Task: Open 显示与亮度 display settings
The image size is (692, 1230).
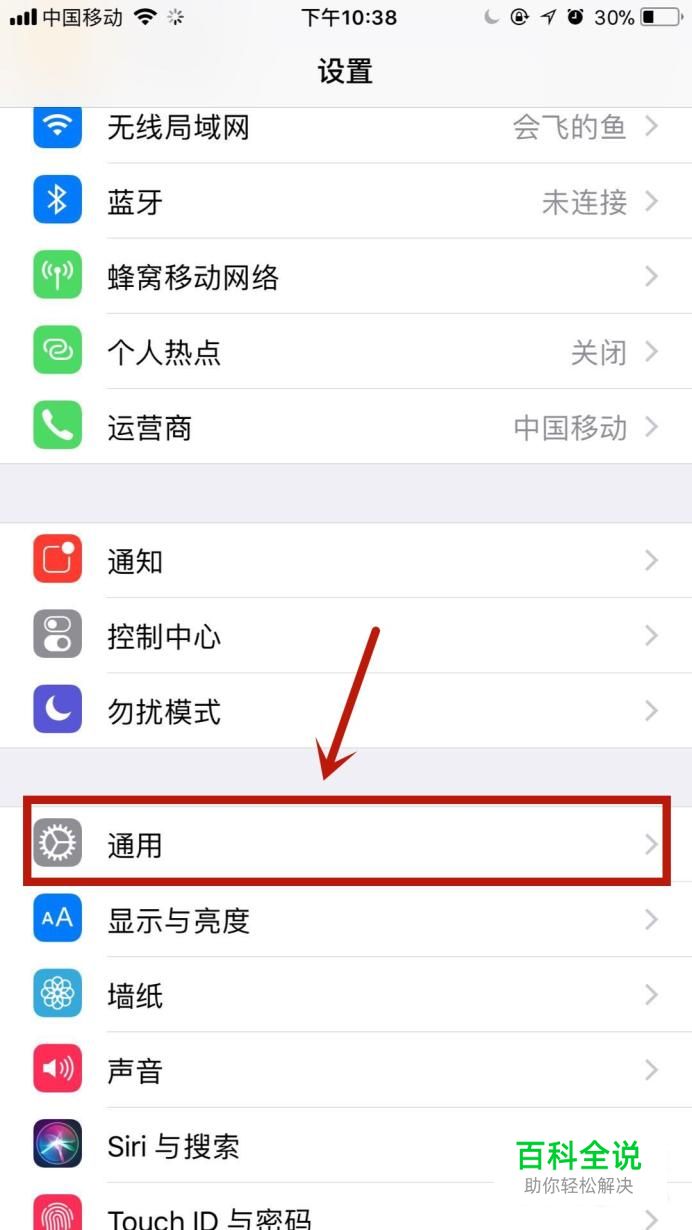Action: (346, 920)
